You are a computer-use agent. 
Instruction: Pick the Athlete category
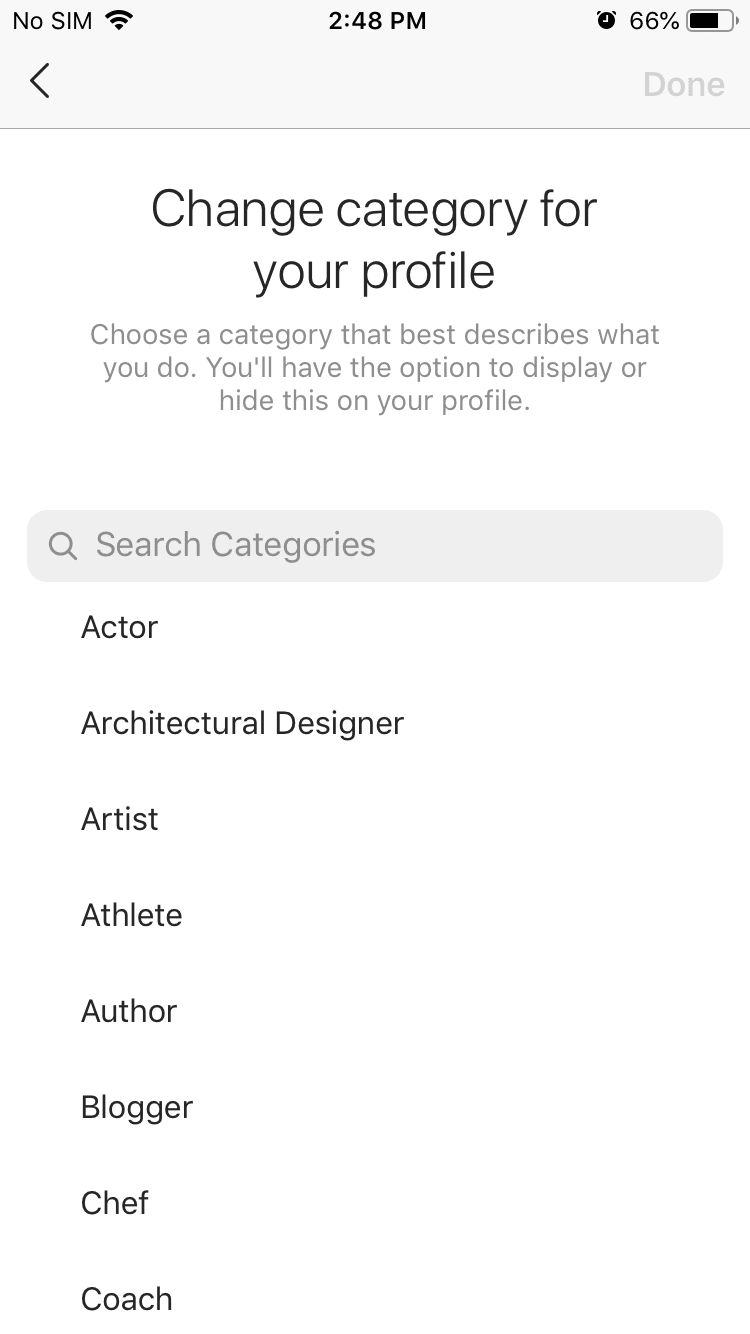(375, 915)
